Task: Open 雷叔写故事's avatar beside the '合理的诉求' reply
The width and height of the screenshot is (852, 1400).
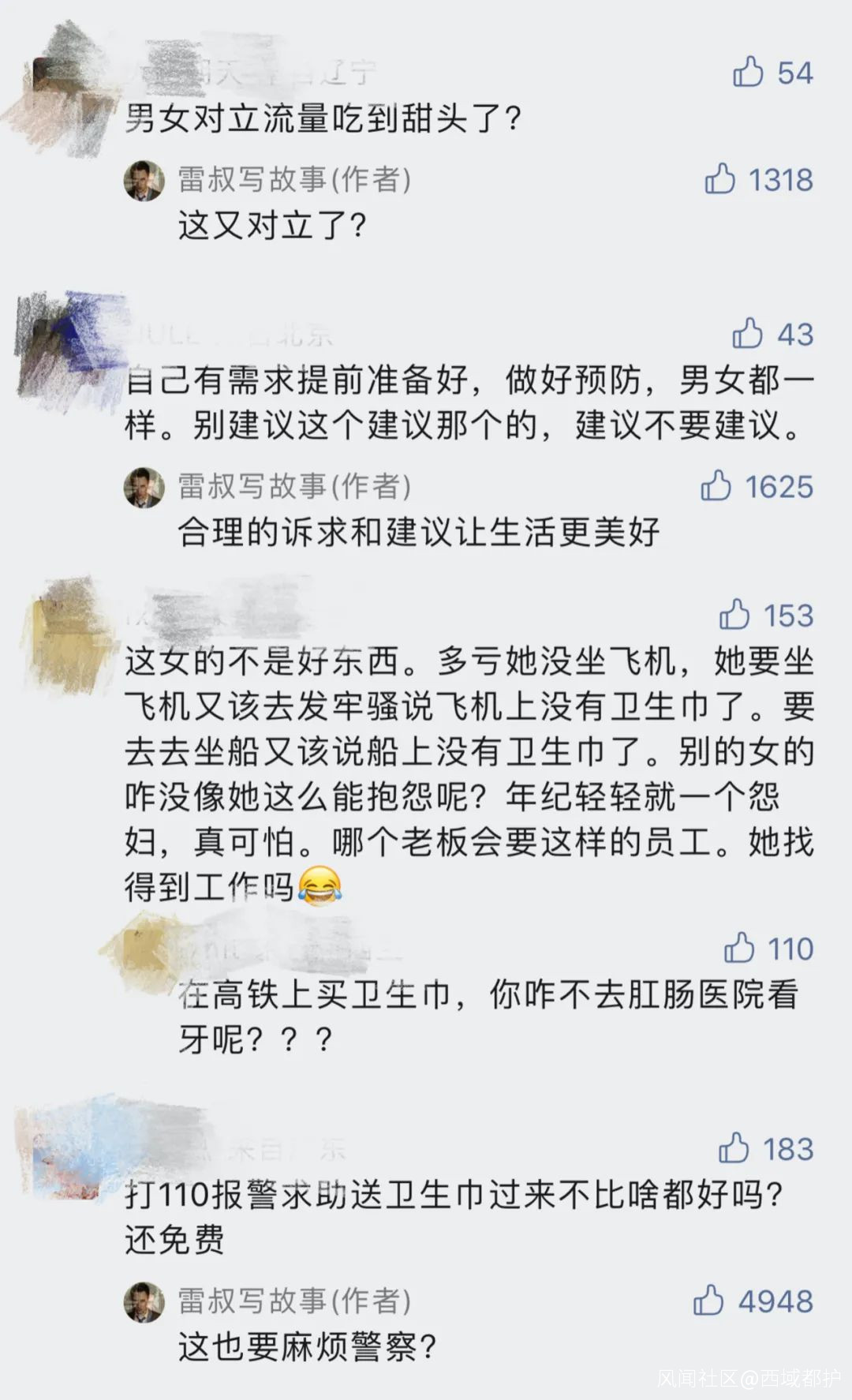Action: [144, 487]
